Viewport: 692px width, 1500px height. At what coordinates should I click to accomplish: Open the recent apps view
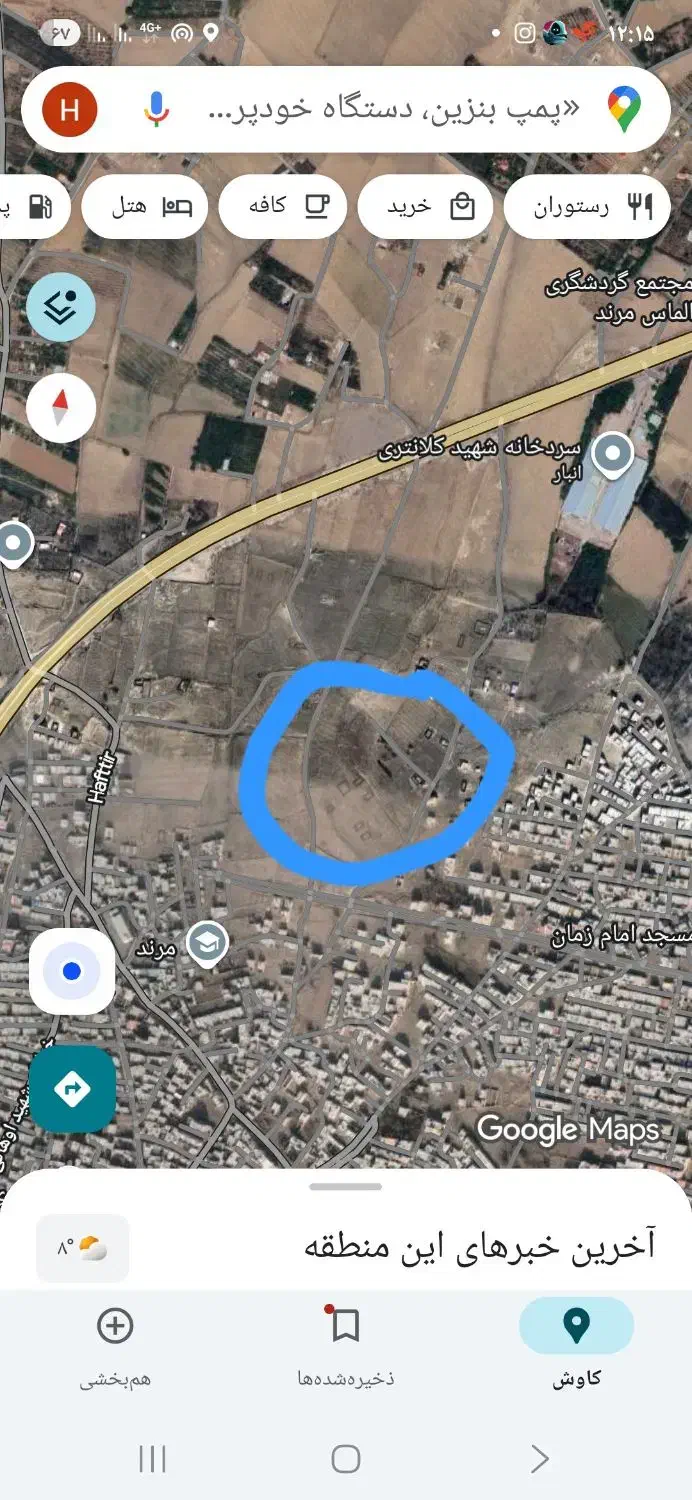pos(152,1459)
